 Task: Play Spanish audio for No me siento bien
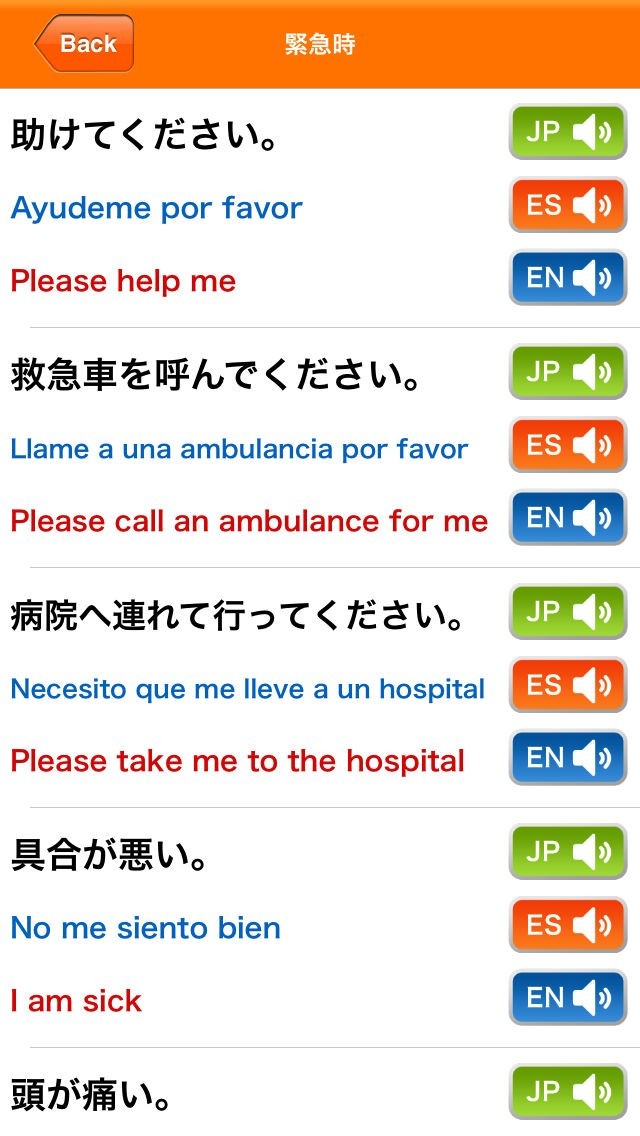(x=568, y=926)
